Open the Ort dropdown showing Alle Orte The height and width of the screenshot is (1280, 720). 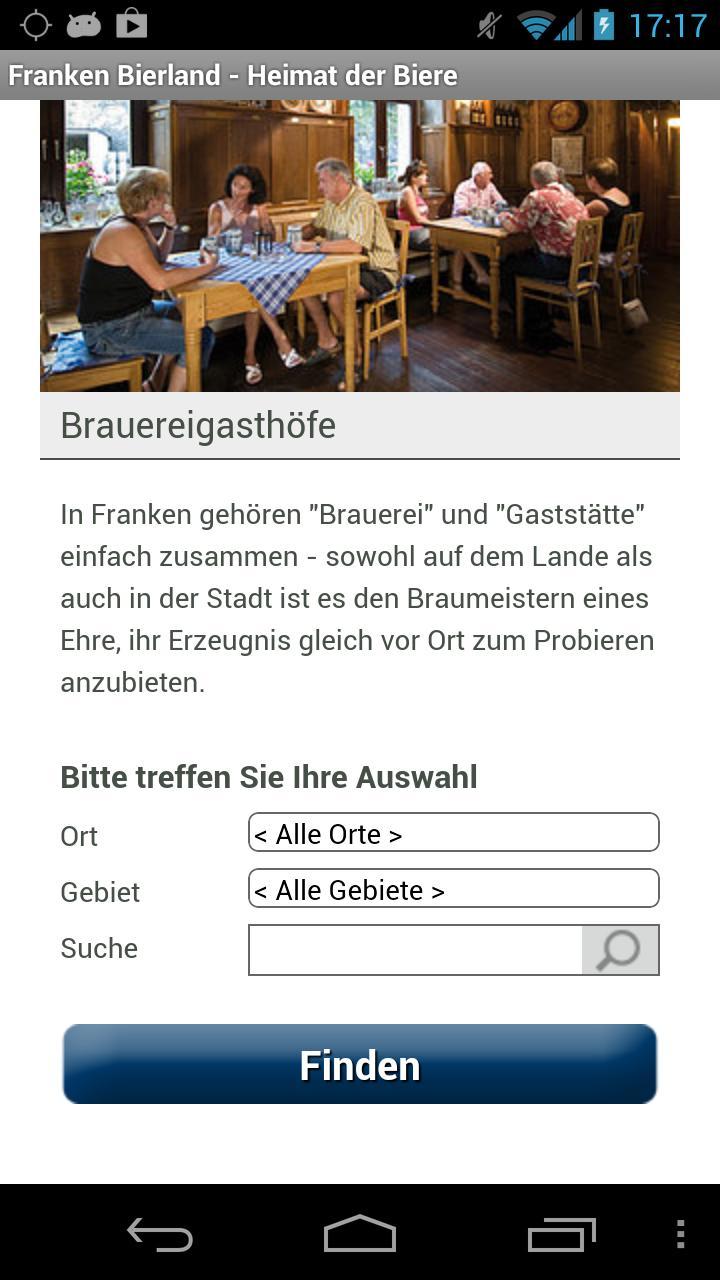tap(453, 833)
